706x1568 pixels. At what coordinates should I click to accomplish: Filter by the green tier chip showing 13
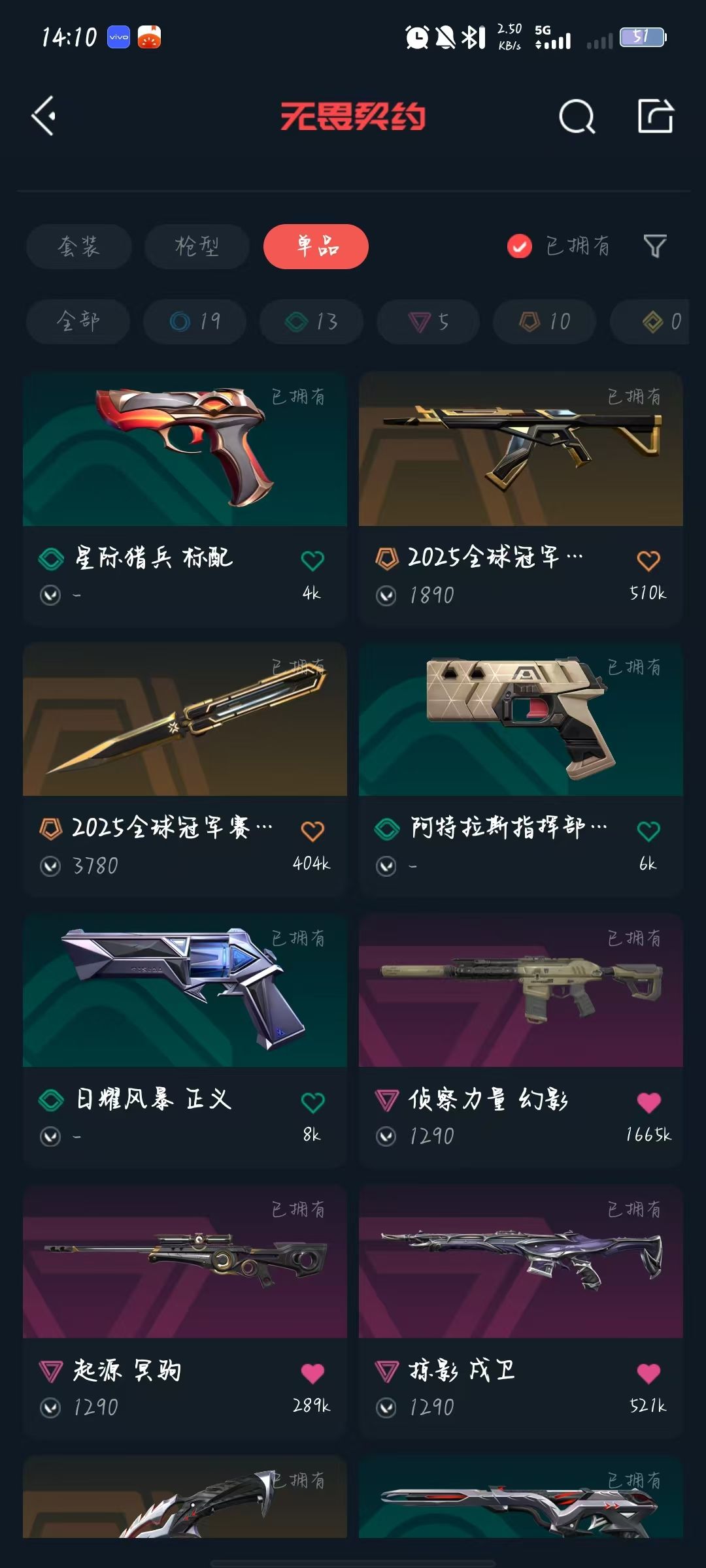[x=311, y=321]
